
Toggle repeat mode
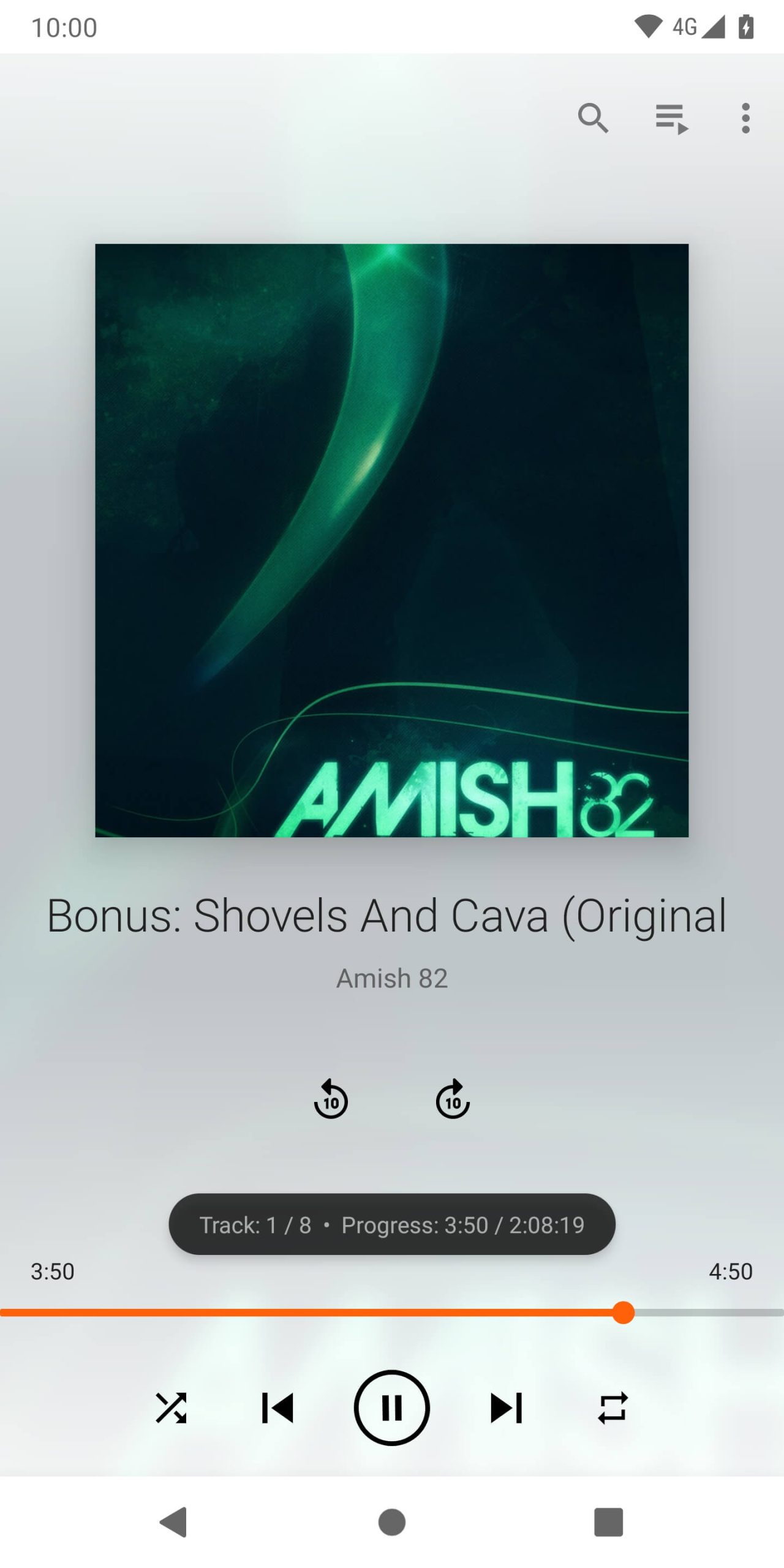point(612,1408)
